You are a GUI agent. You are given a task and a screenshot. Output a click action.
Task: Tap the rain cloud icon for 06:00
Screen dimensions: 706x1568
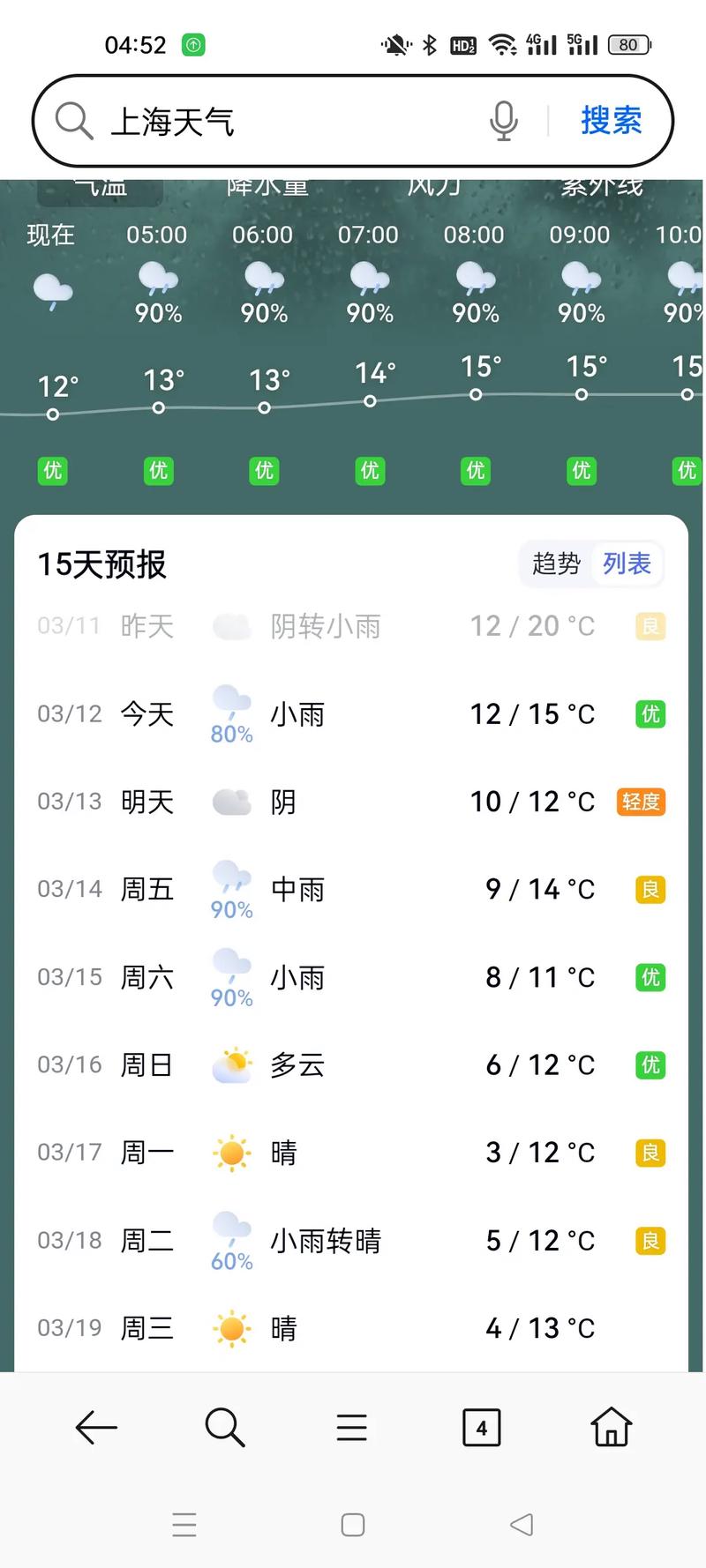click(262, 280)
